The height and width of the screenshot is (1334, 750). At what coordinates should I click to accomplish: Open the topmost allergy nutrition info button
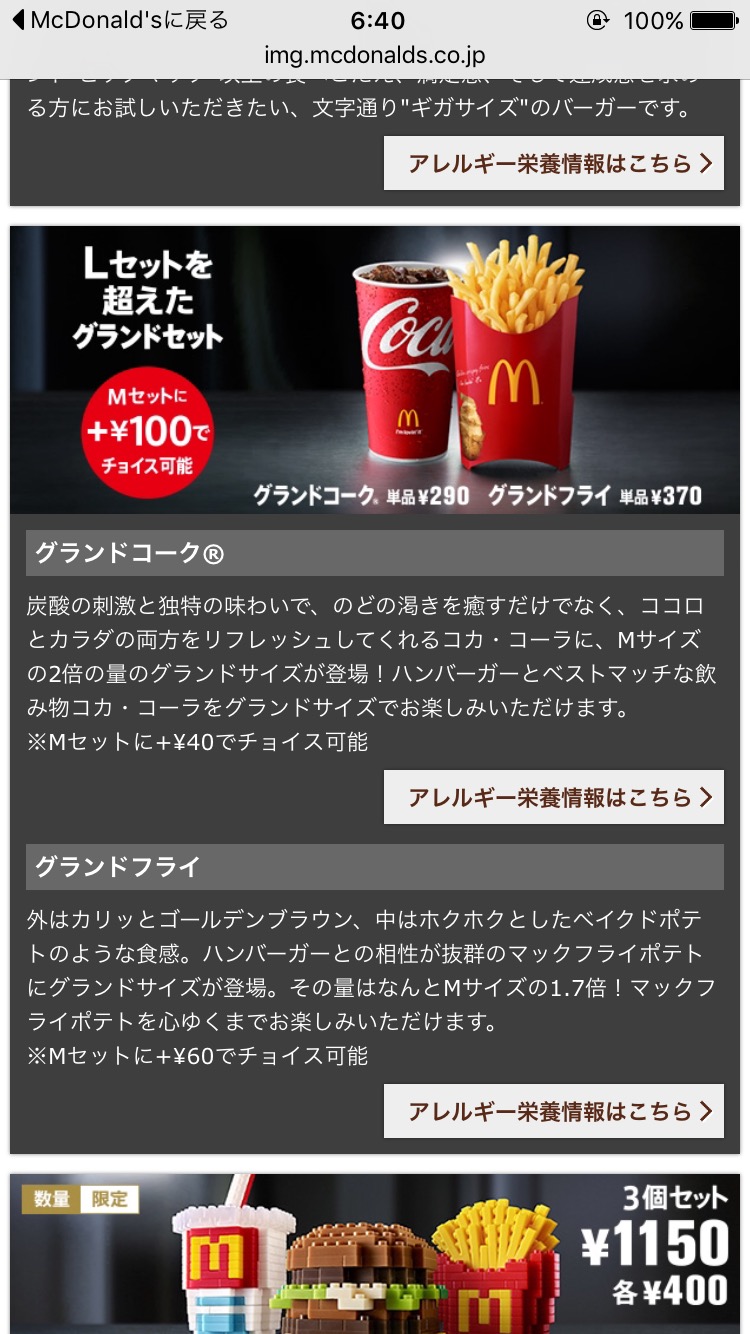point(553,164)
